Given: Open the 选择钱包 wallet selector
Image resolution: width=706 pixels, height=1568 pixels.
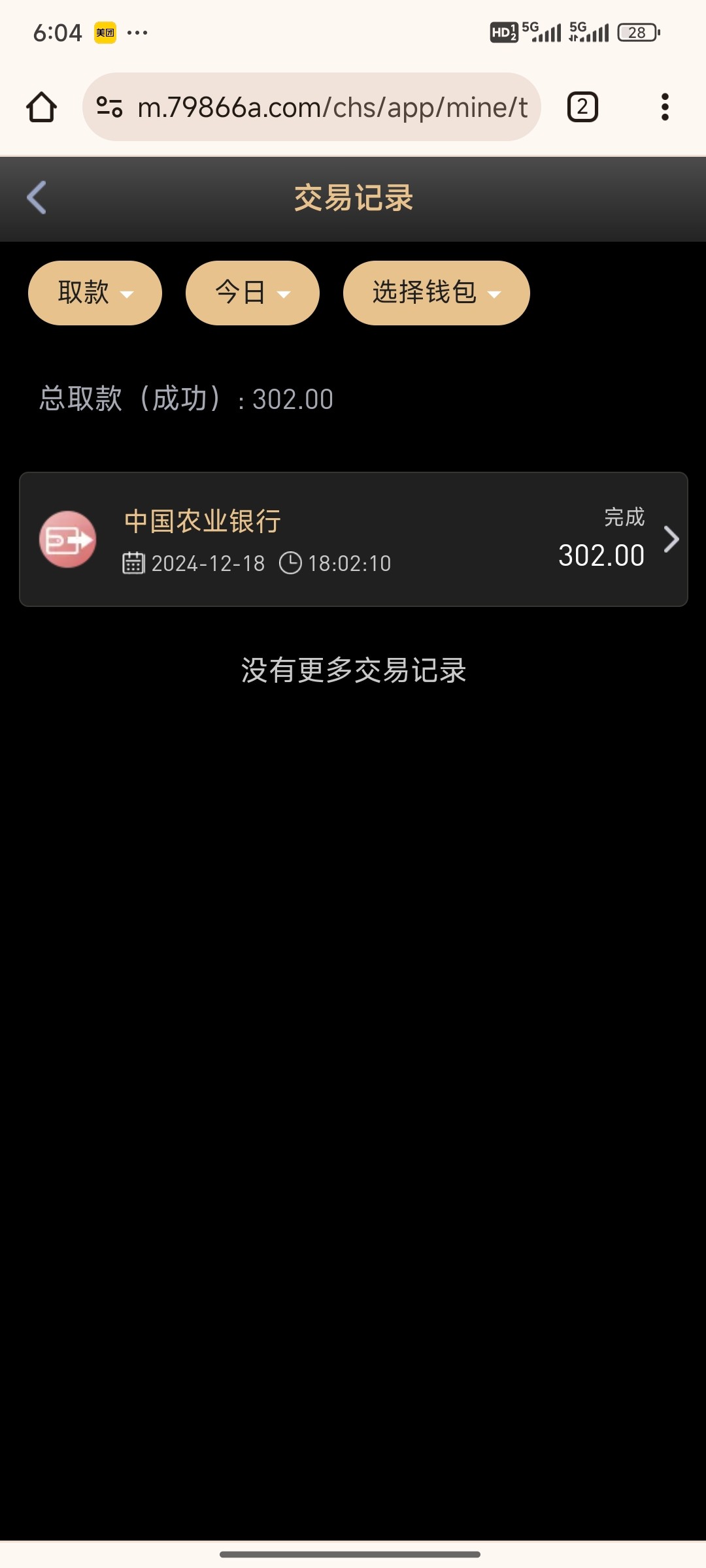Looking at the screenshot, I should [436, 293].
